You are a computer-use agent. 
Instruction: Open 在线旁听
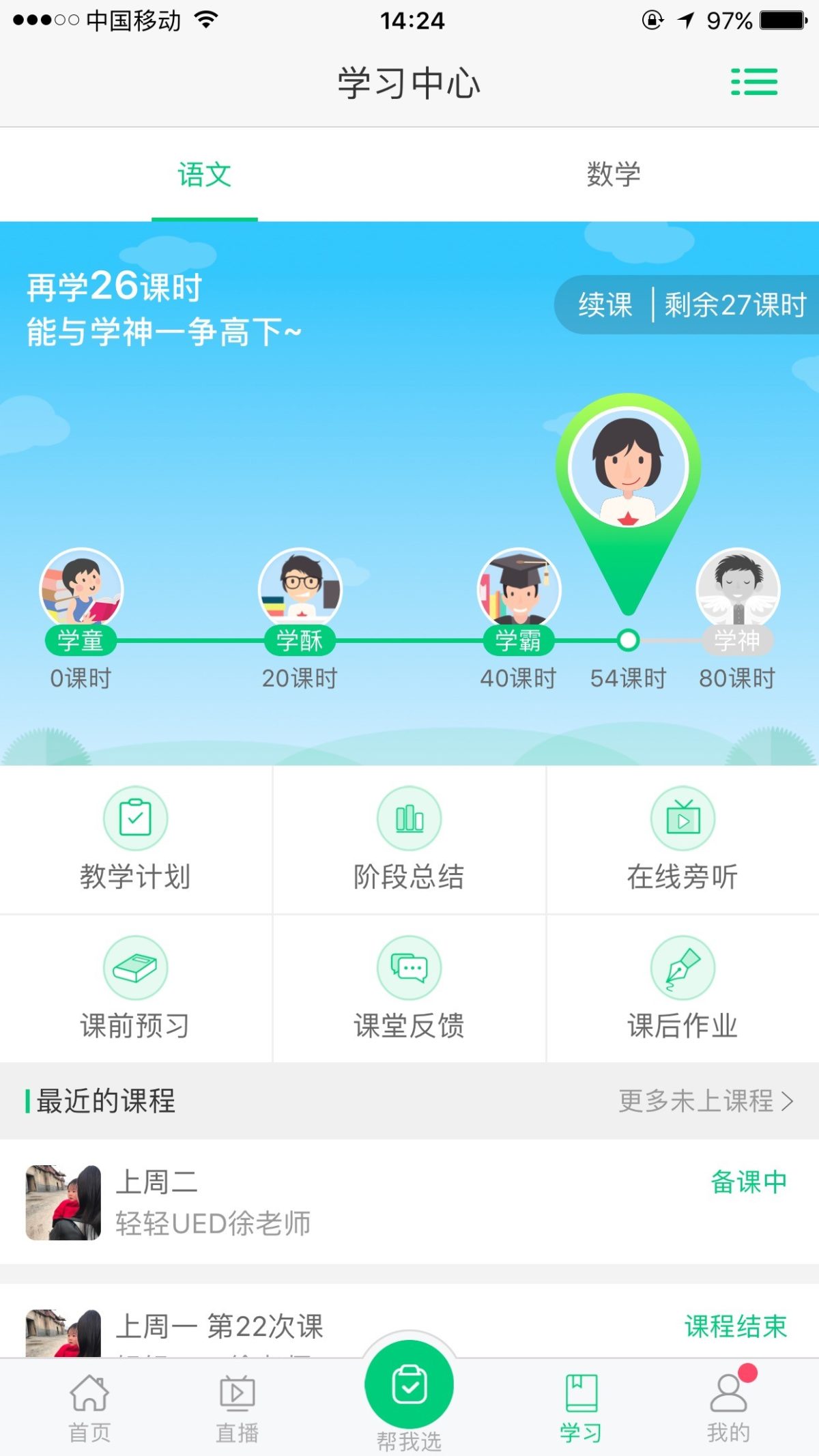click(682, 840)
